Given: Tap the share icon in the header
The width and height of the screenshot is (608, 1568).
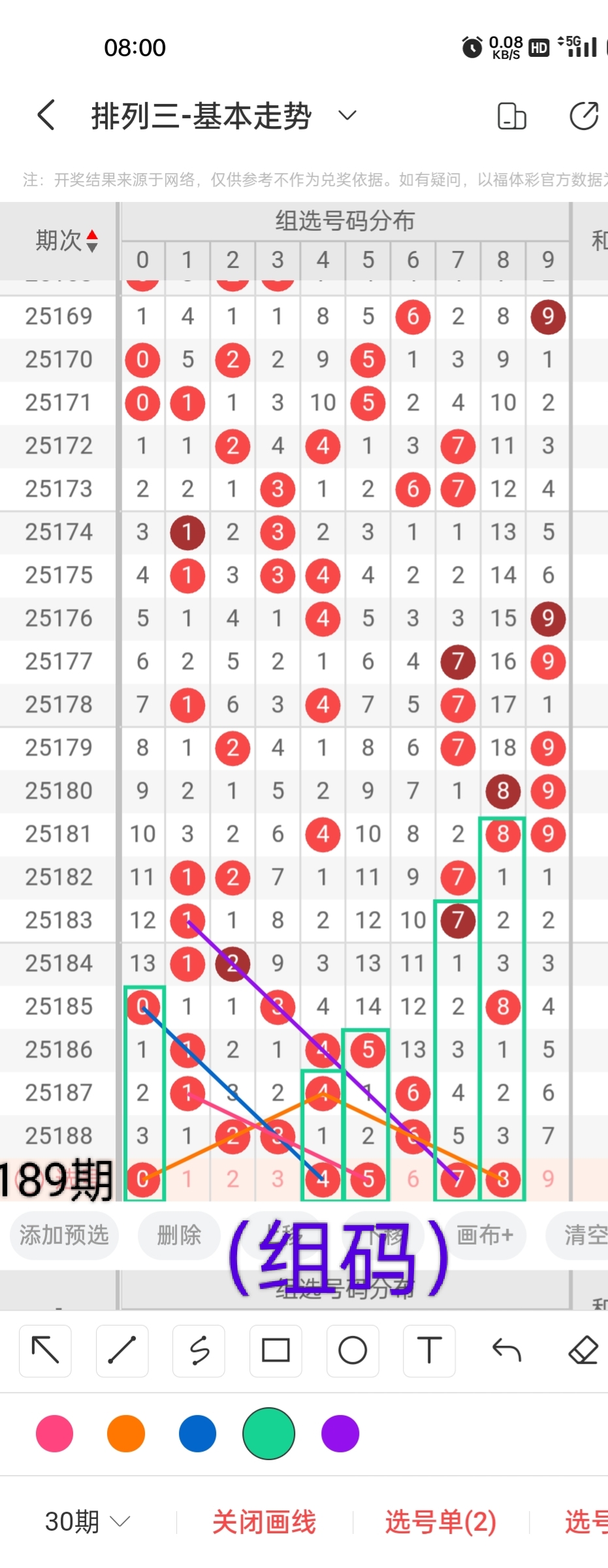Looking at the screenshot, I should pyautogui.click(x=583, y=116).
